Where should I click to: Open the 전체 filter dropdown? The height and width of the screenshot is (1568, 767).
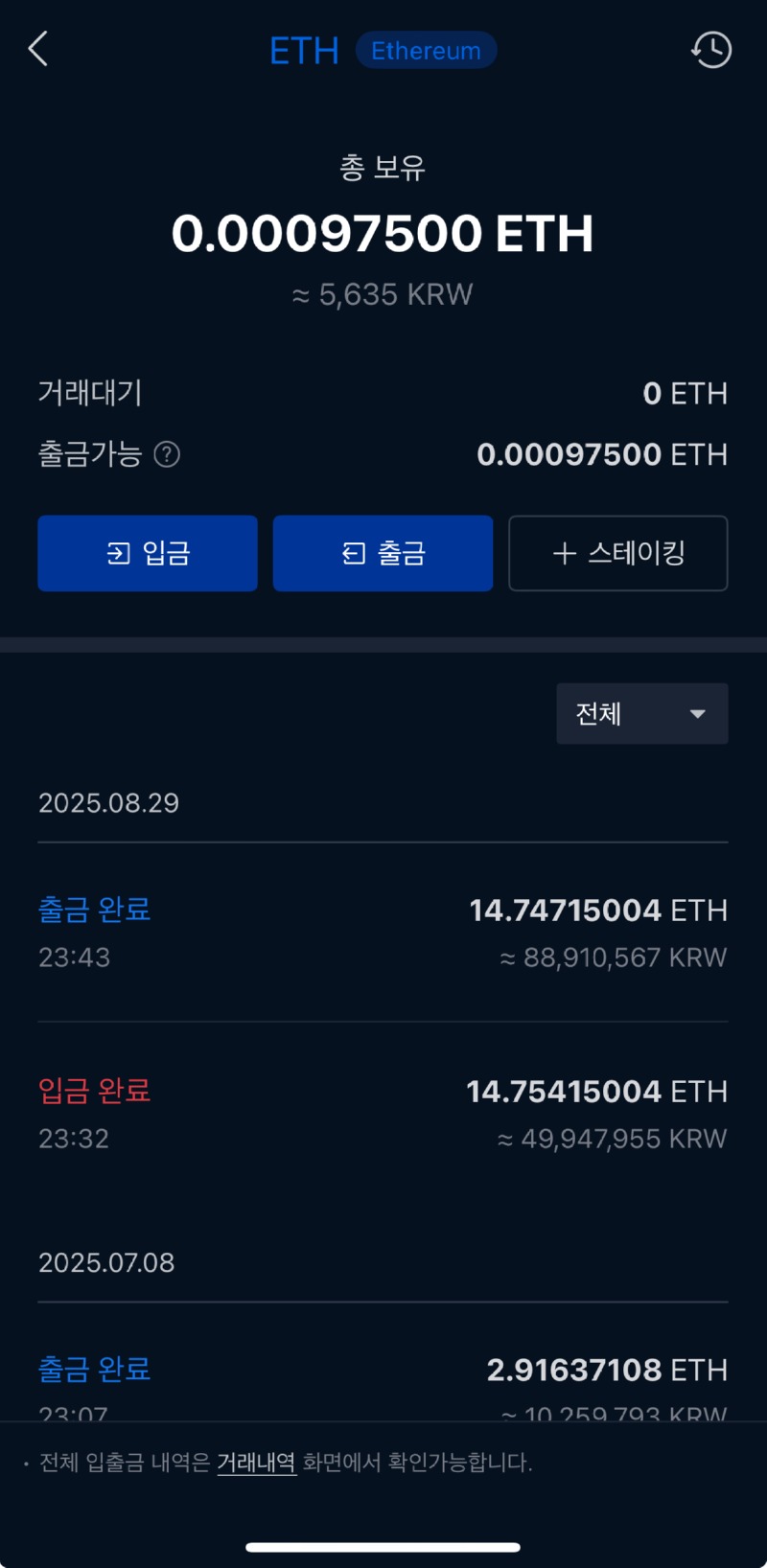640,713
